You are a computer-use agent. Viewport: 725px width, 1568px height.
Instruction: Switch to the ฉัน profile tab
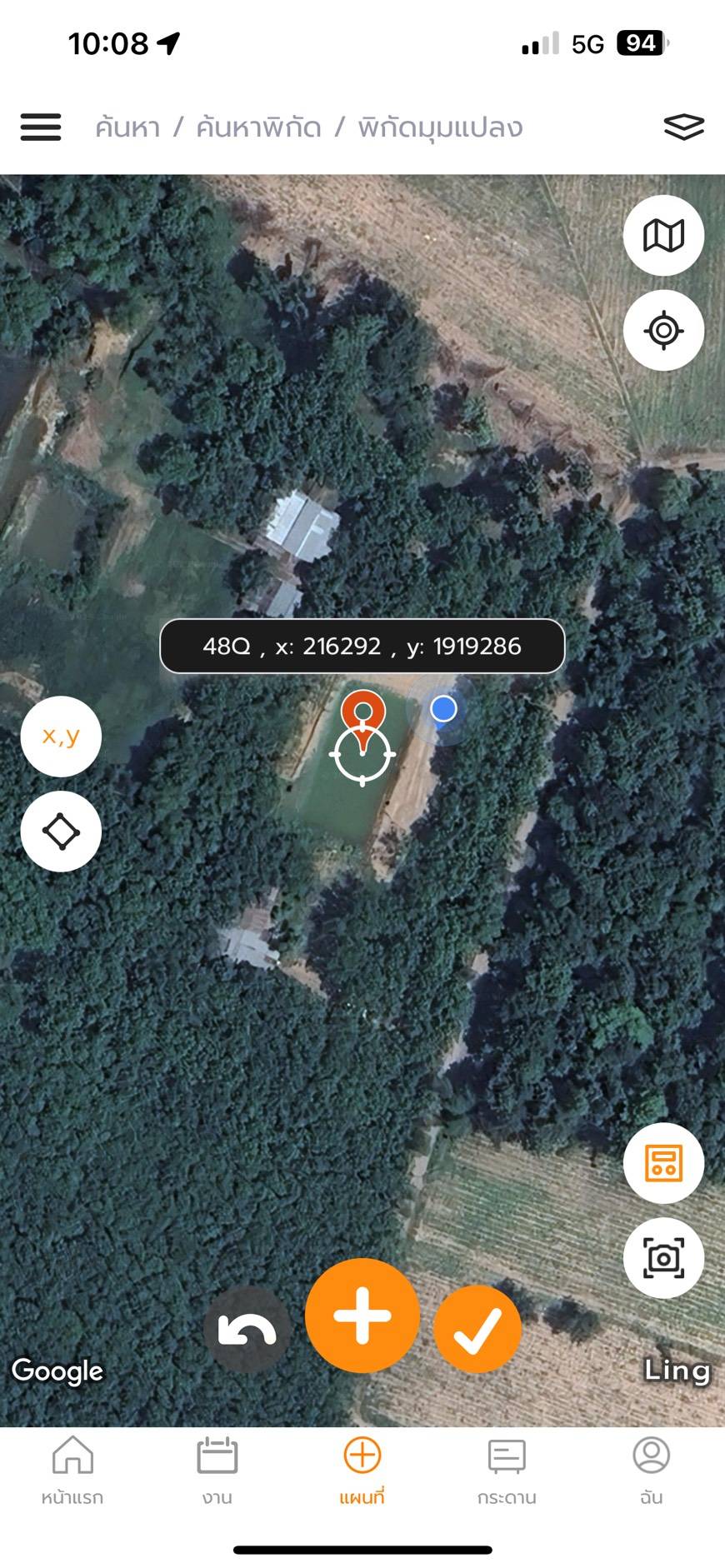[652, 1471]
